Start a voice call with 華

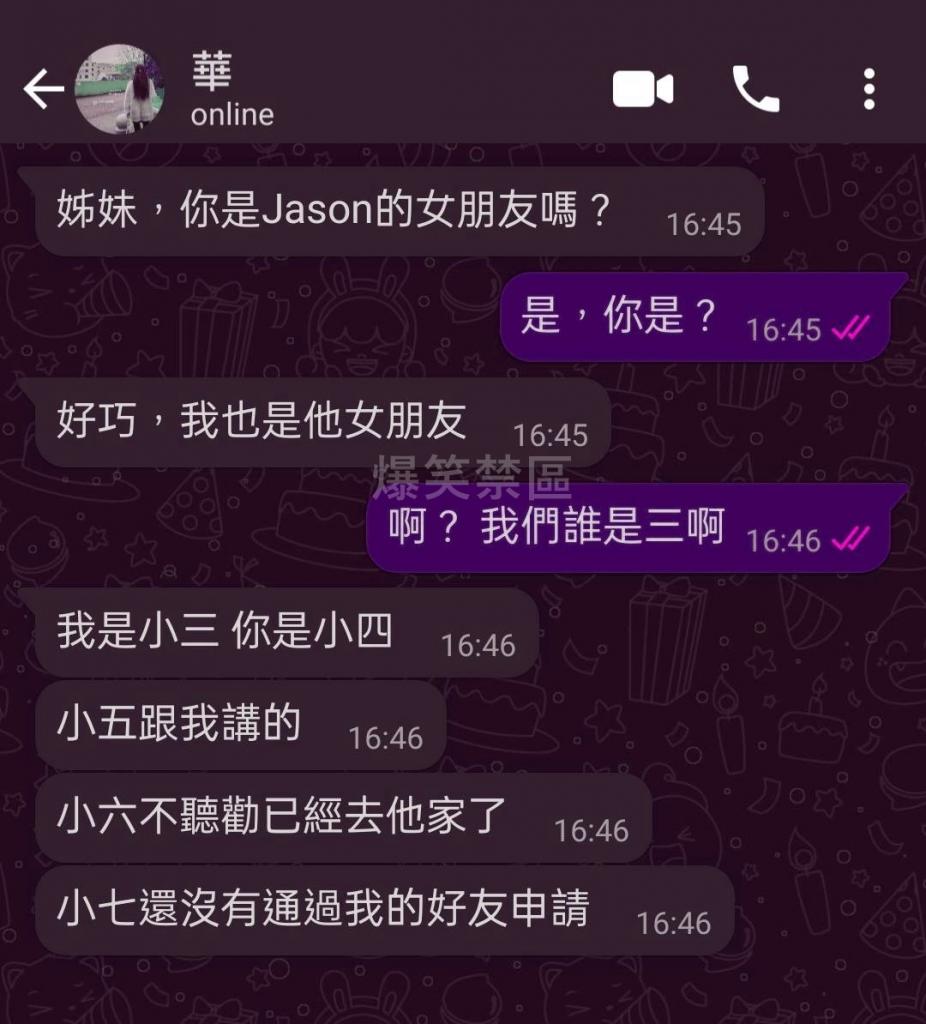(x=755, y=90)
